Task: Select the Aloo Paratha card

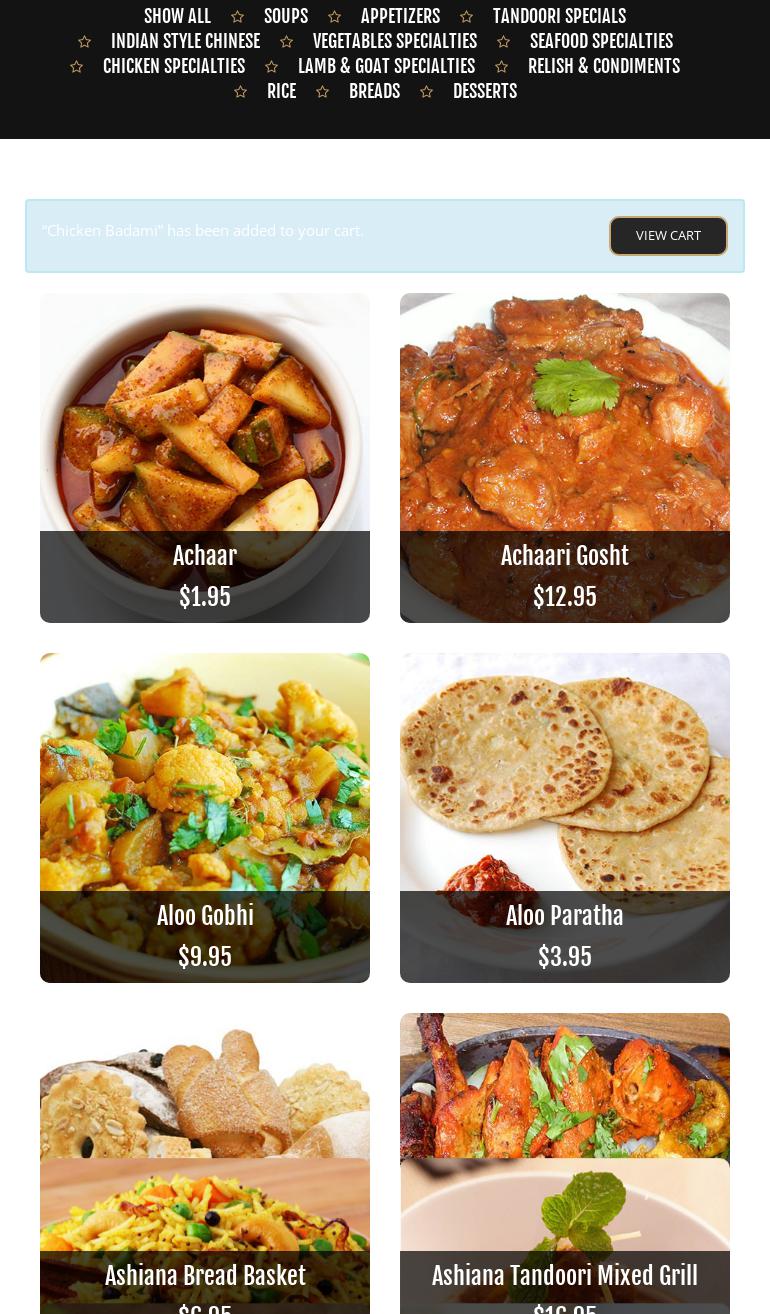Action: click(565, 817)
